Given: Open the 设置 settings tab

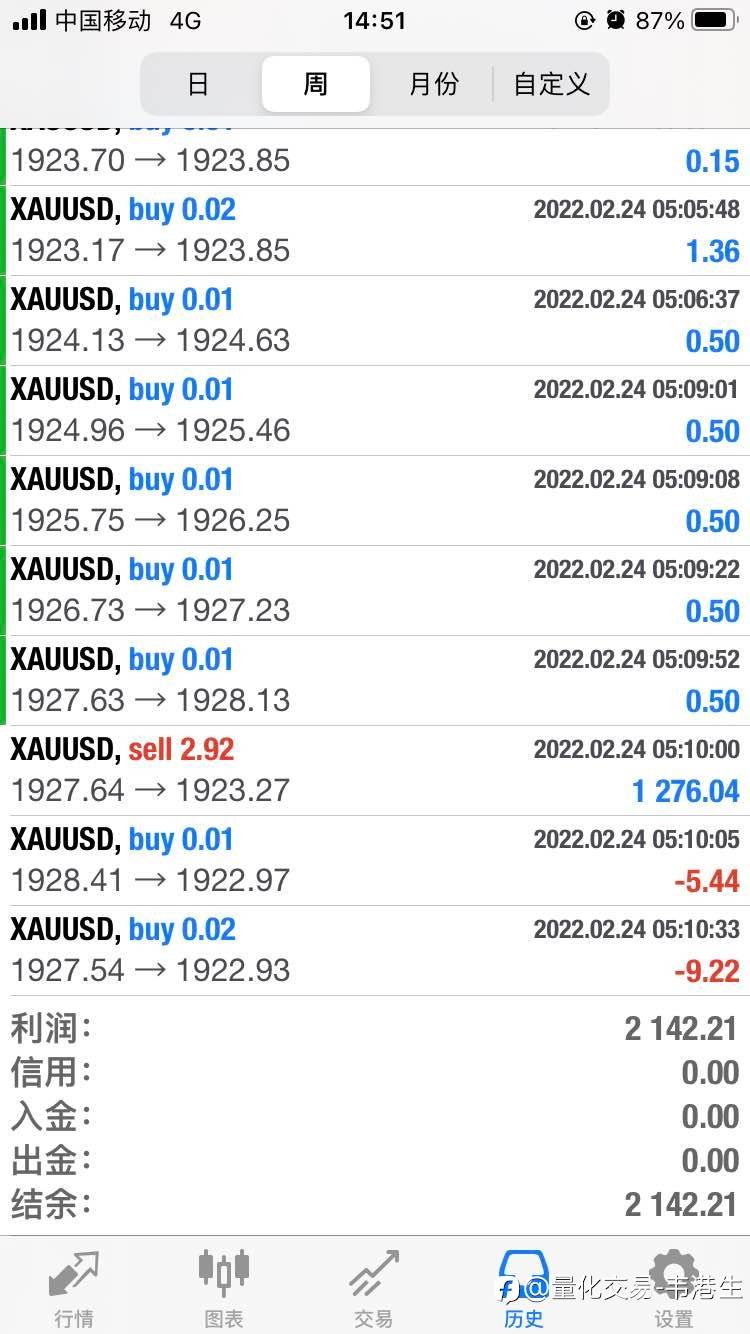Looking at the screenshot, I should (x=674, y=1289).
